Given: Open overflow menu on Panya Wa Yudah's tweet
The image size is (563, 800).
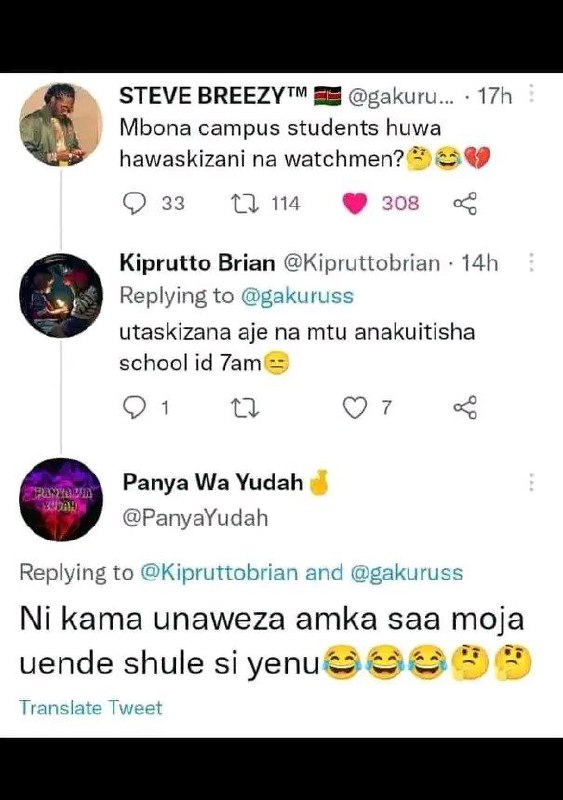Looking at the screenshot, I should click(531, 482).
